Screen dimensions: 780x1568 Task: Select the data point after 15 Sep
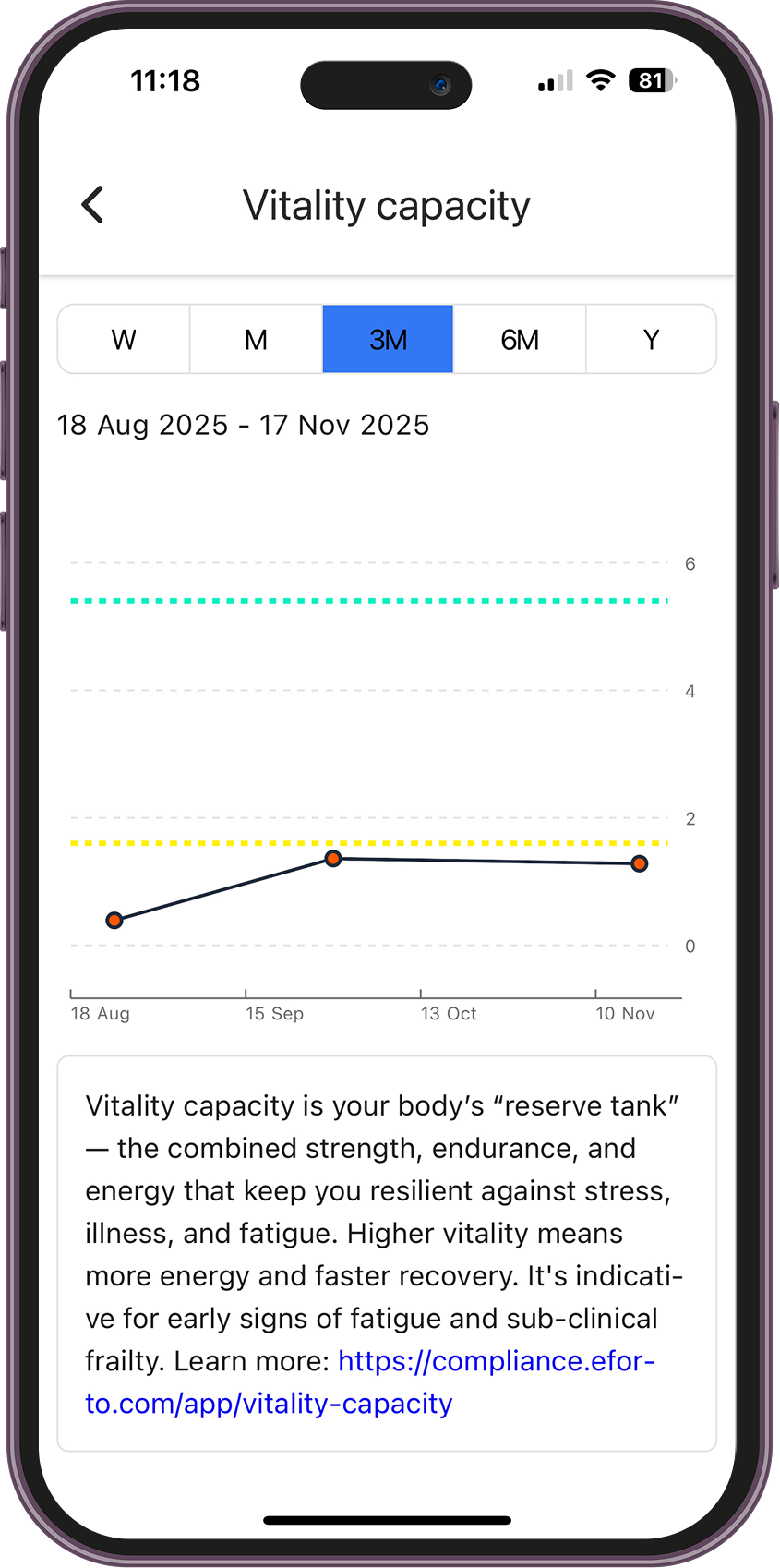333,859
